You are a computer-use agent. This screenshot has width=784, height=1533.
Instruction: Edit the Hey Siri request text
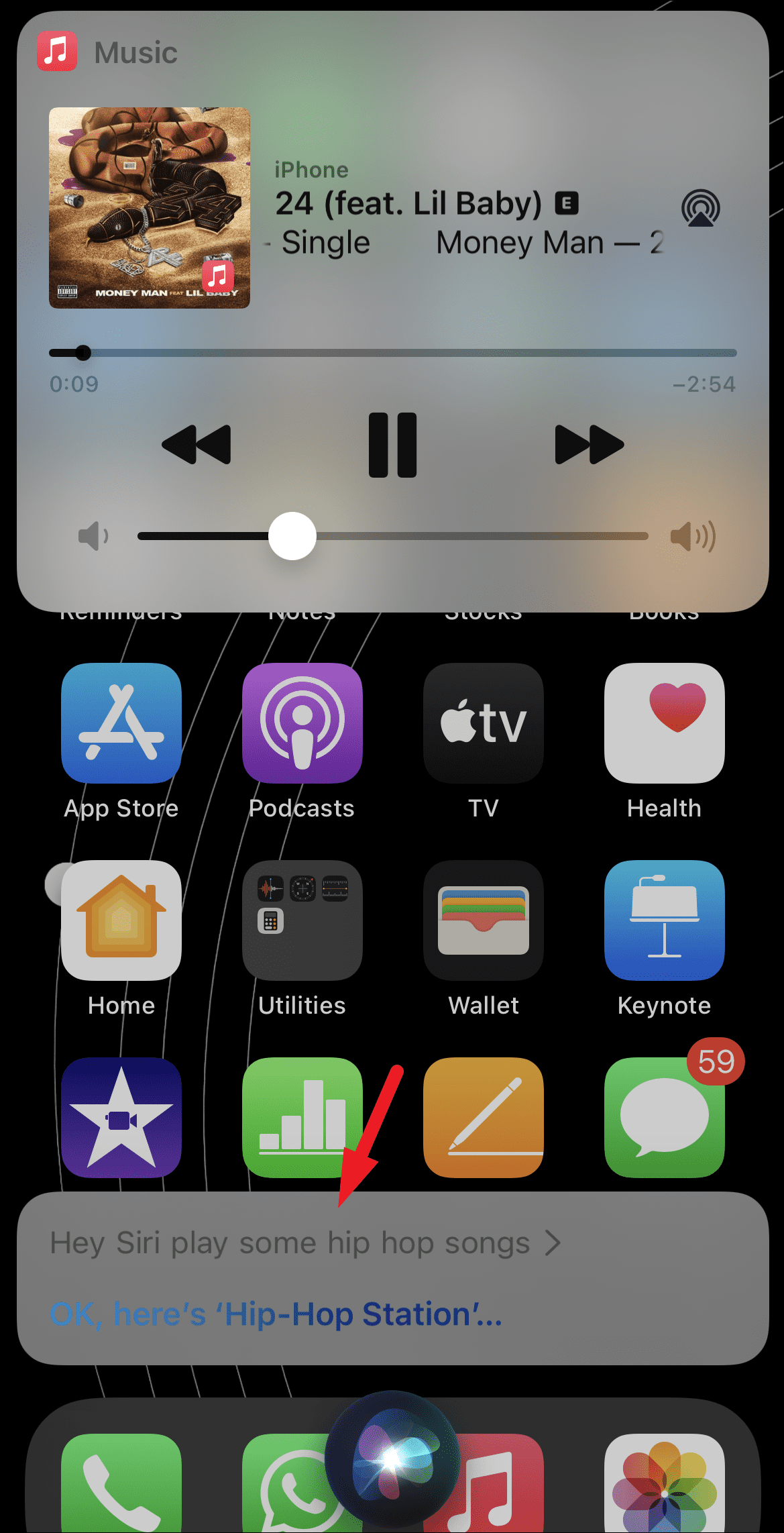pyautogui.click(x=305, y=1243)
